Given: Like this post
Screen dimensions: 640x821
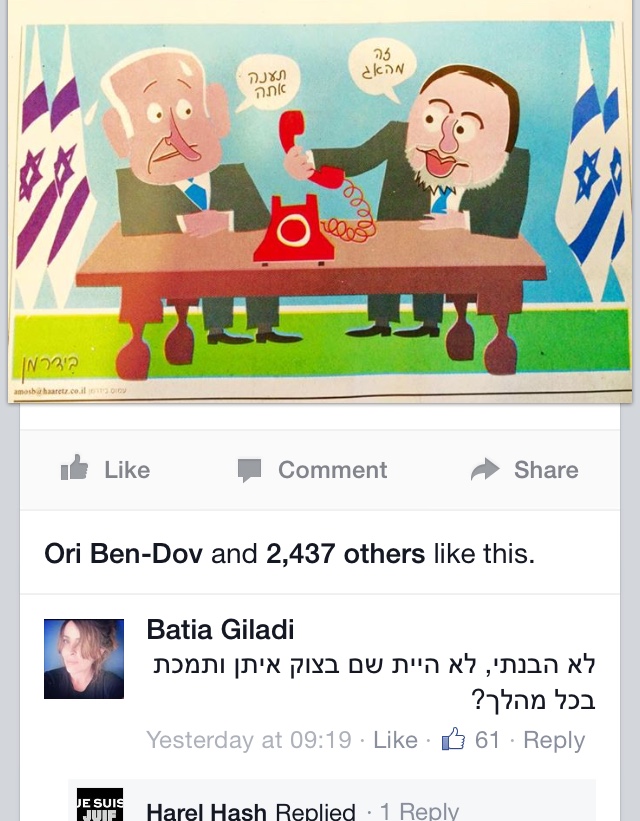Looking at the screenshot, I should pyautogui.click(x=105, y=470).
